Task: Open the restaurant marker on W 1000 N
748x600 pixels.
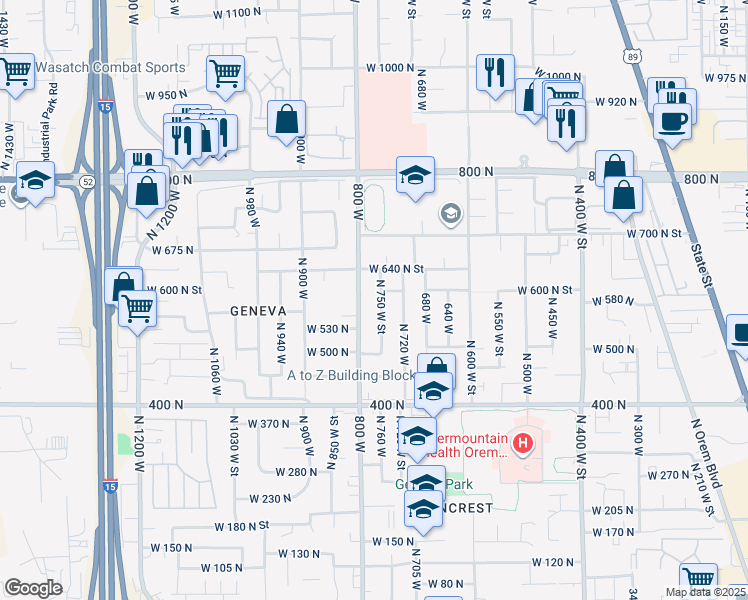Action: coord(495,72)
